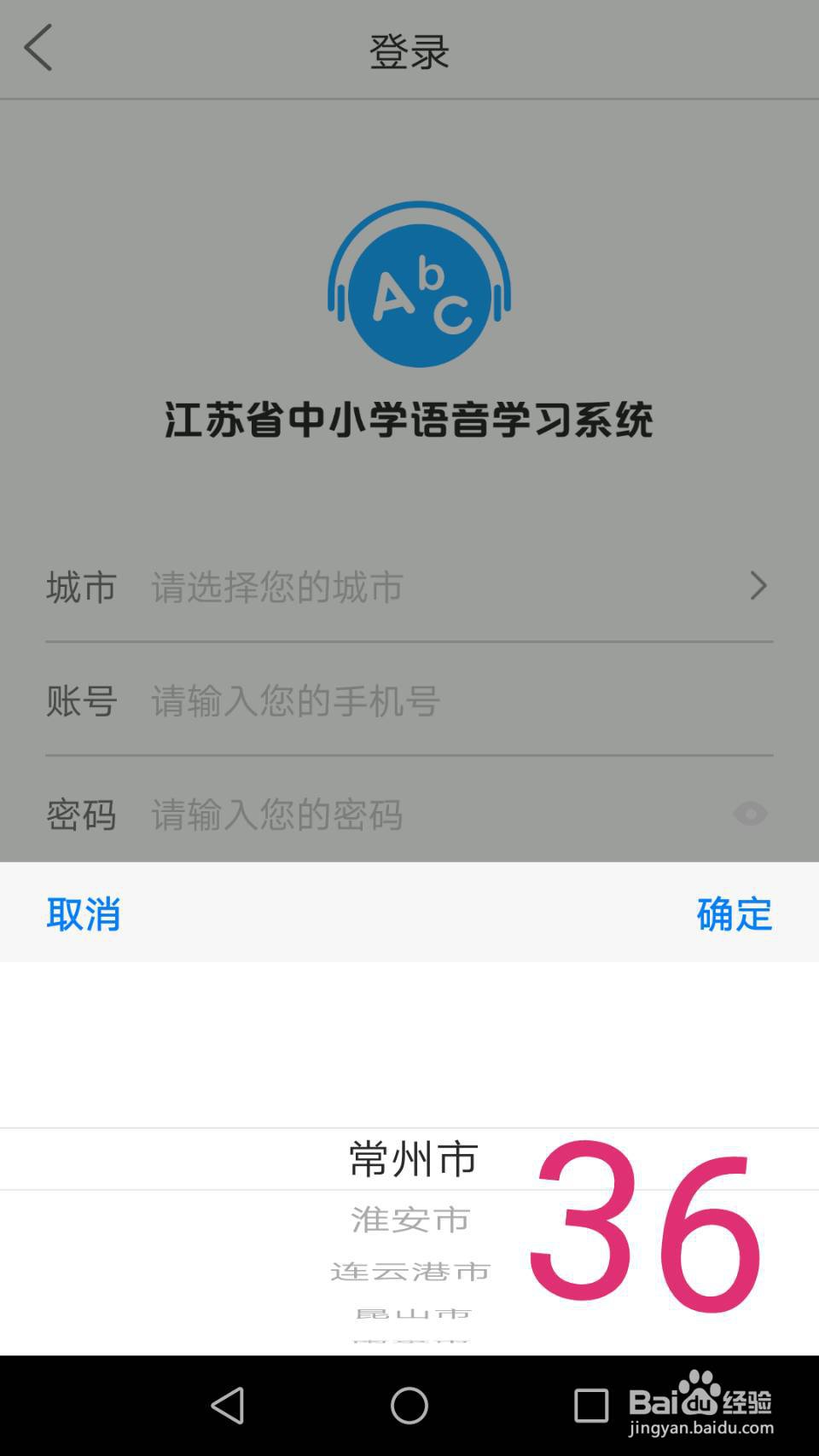The image size is (819, 1456).
Task: Confirm city choice with 确定
Action: [x=732, y=914]
